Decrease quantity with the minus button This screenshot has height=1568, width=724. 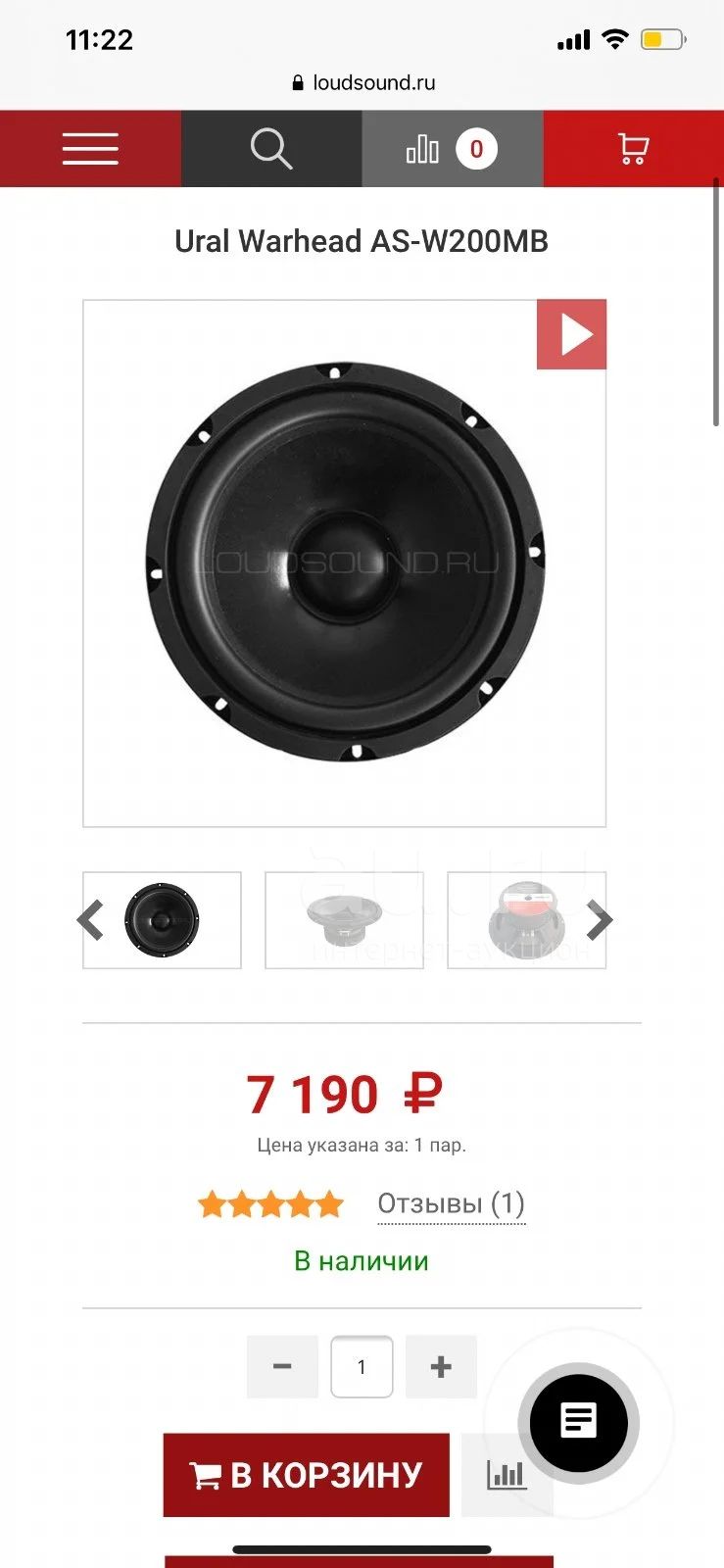tap(282, 1366)
